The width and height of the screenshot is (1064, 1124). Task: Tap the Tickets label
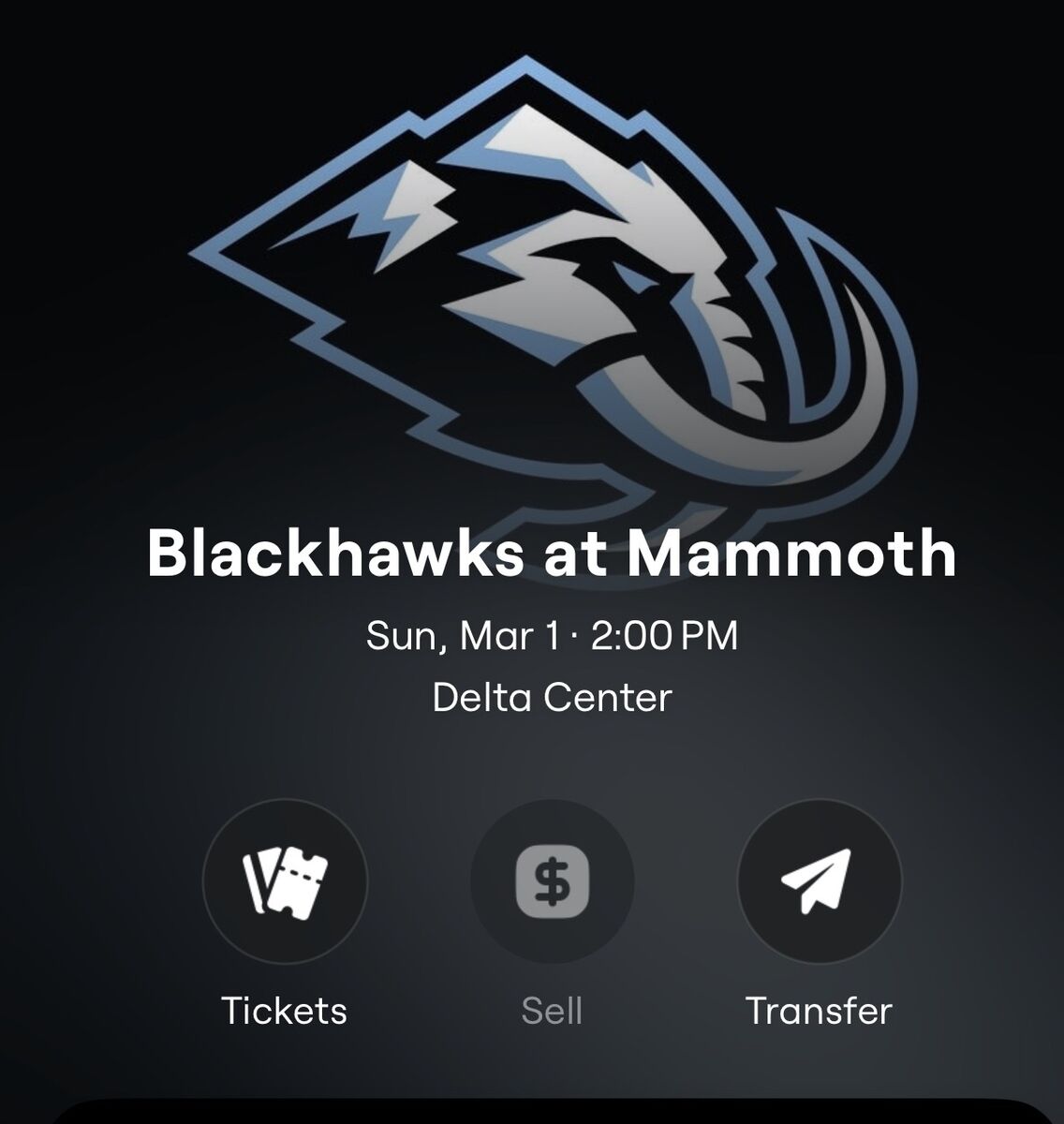click(x=284, y=1012)
